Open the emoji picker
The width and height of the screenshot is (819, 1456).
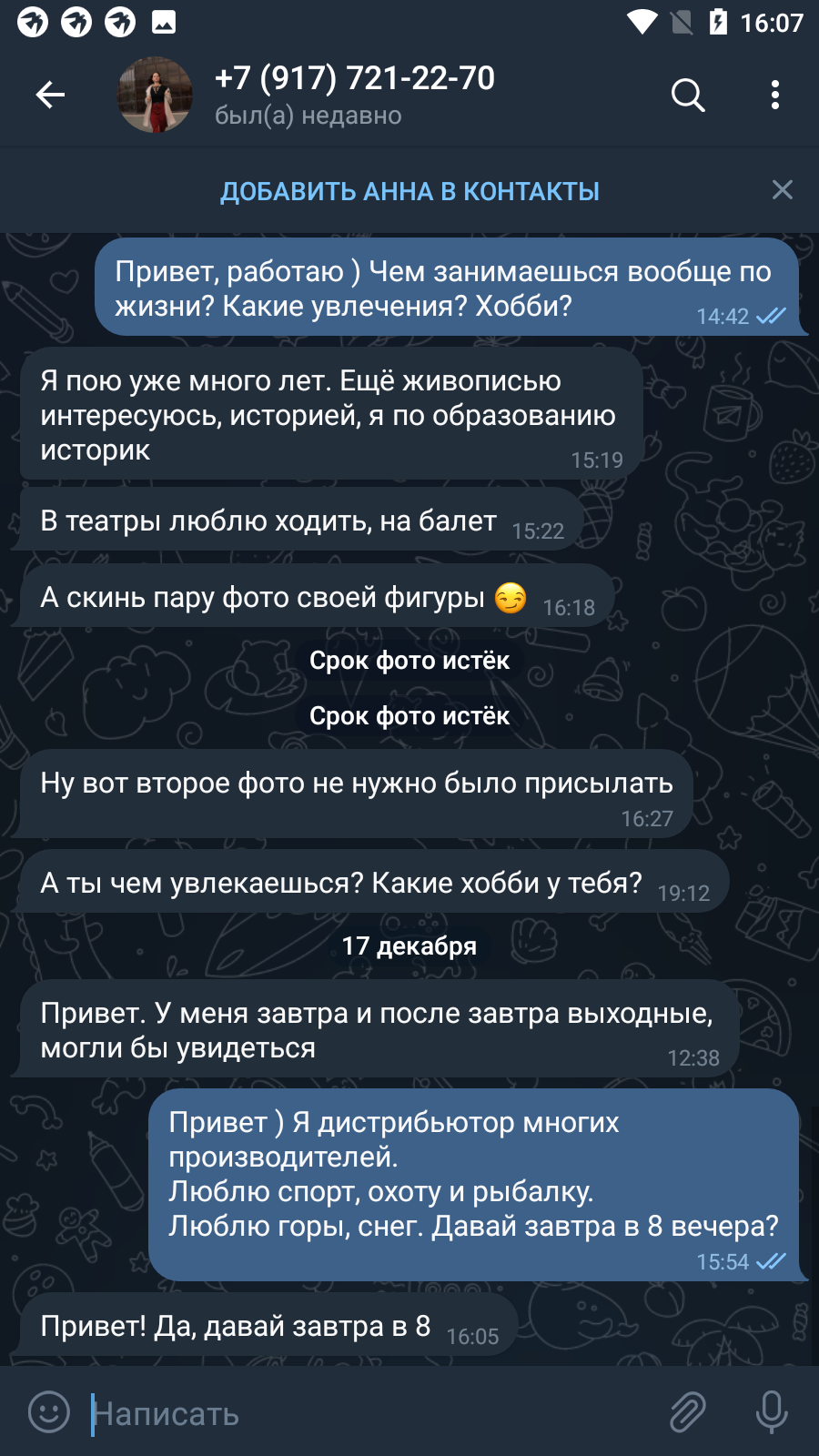pos(49,1412)
